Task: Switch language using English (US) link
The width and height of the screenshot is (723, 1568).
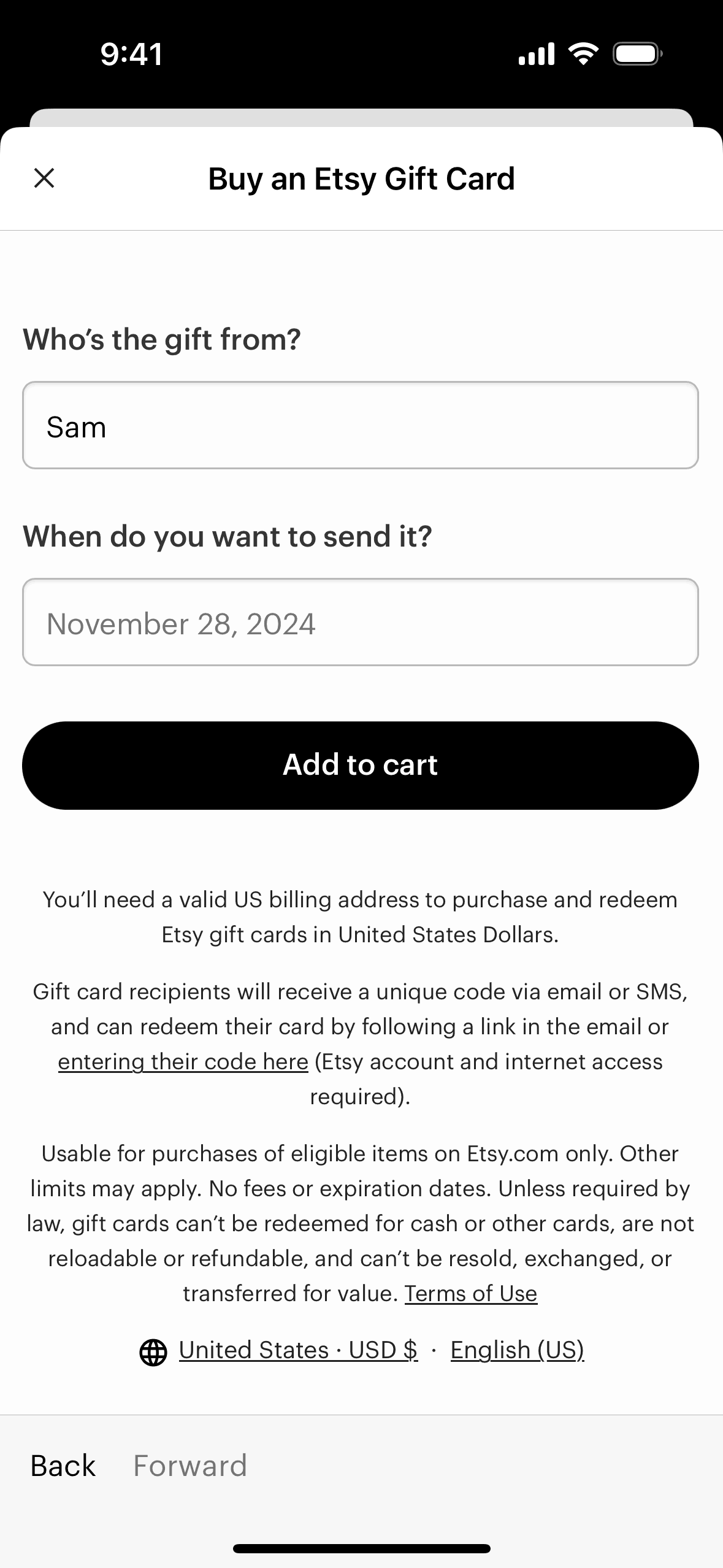Action: (x=517, y=1350)
